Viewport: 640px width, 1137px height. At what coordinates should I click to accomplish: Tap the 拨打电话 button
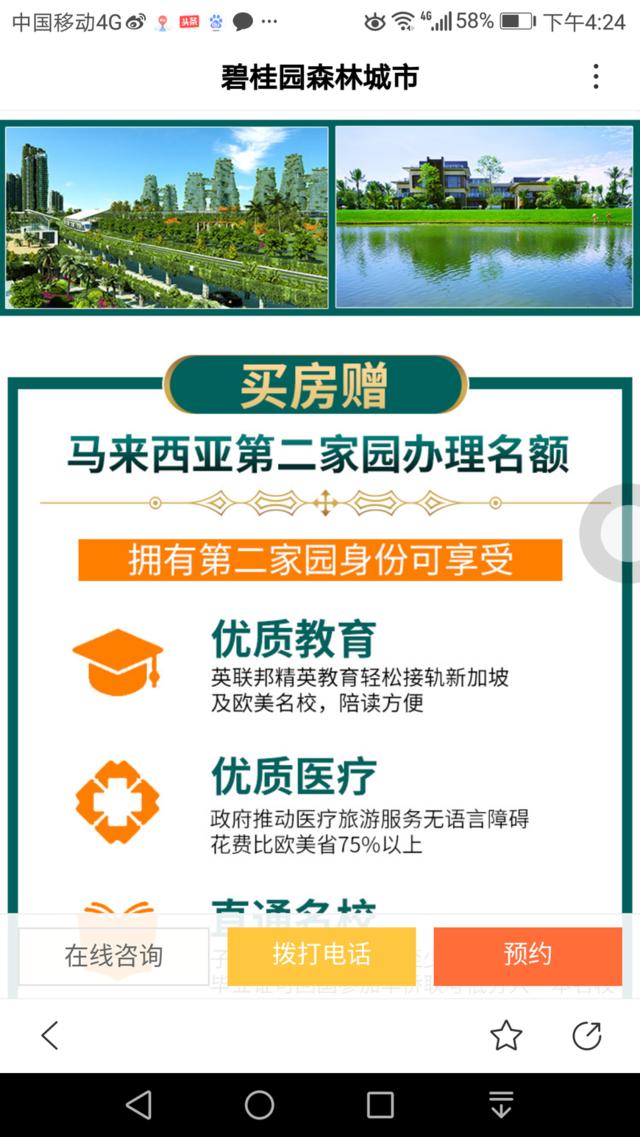click(321, 955)
